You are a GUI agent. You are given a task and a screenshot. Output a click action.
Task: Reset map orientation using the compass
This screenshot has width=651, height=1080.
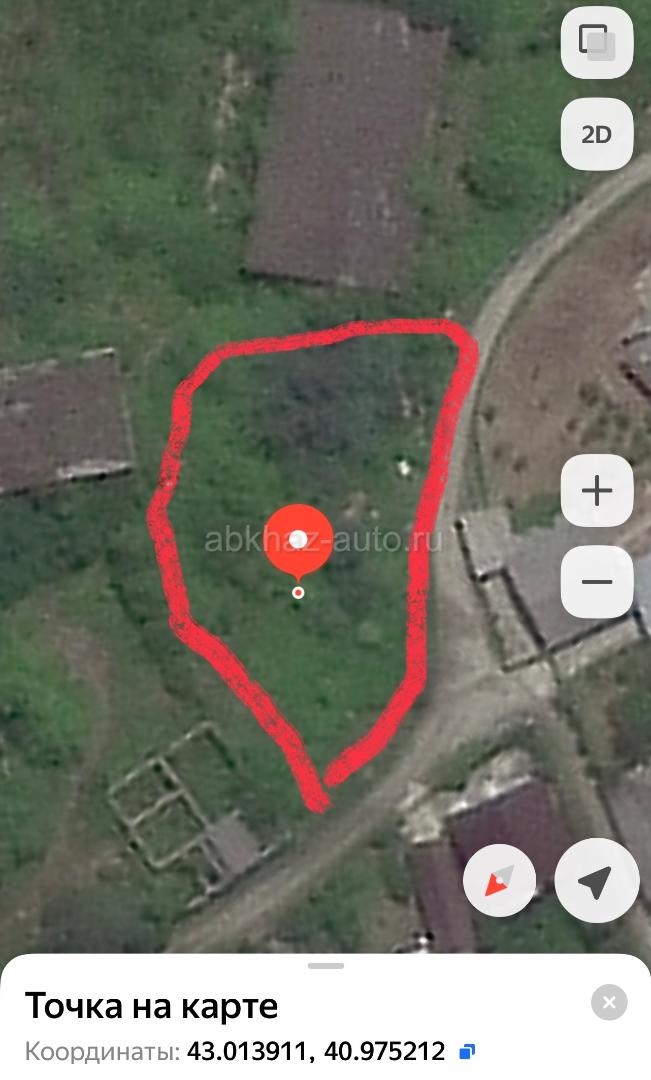point(500,881)
